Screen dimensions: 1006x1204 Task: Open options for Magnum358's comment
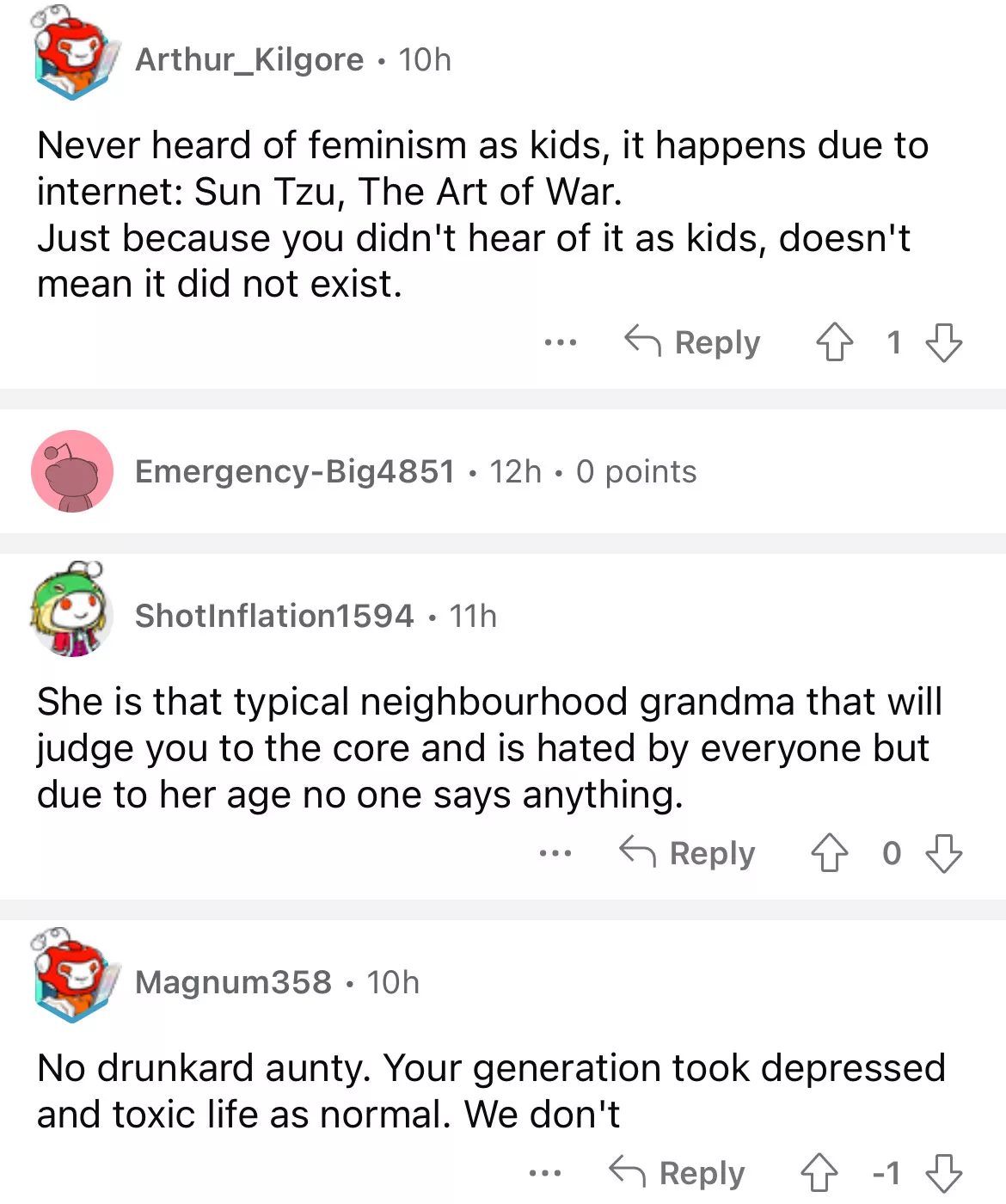[545, 1172]
